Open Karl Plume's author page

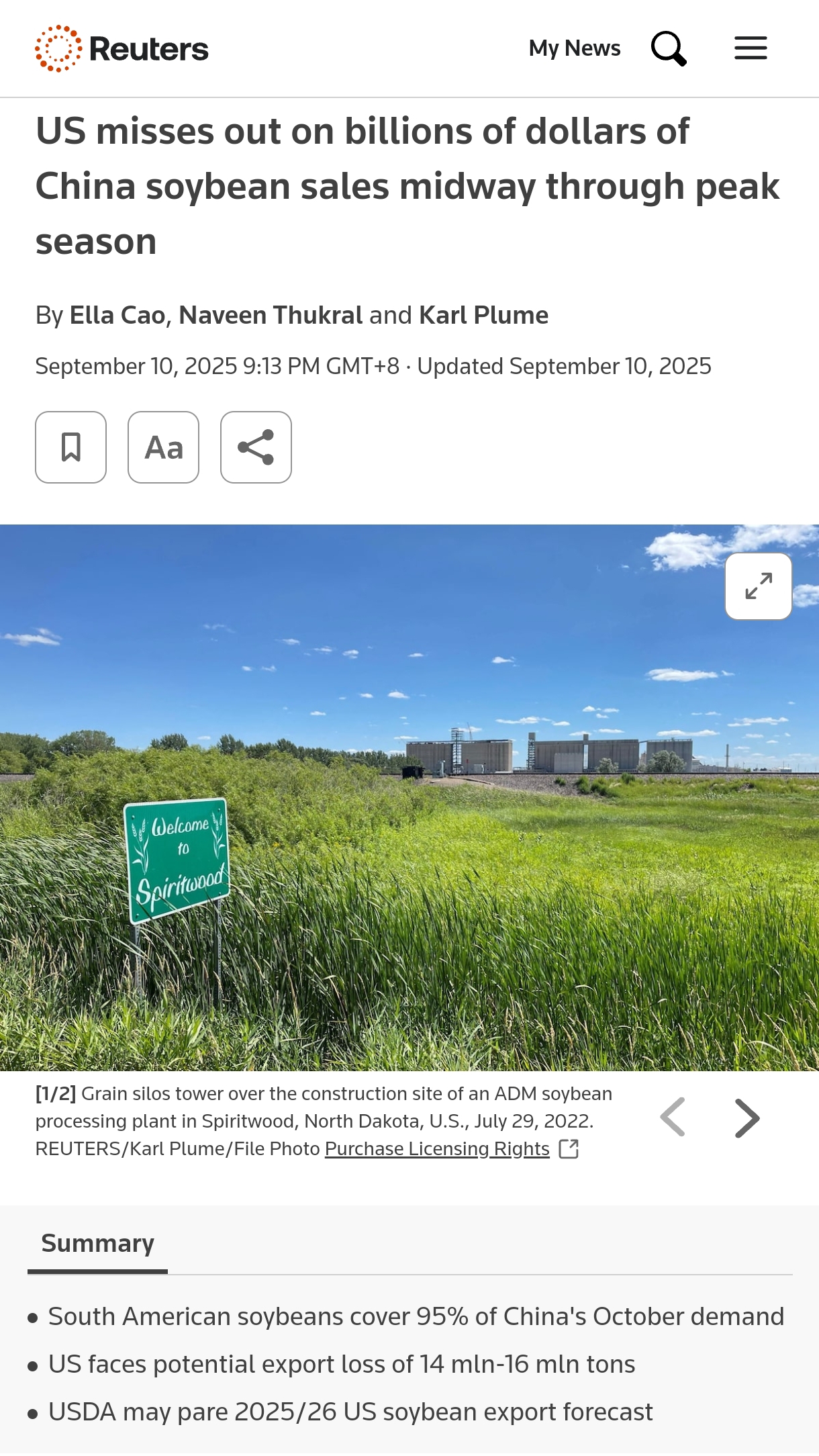coord(483,315)
